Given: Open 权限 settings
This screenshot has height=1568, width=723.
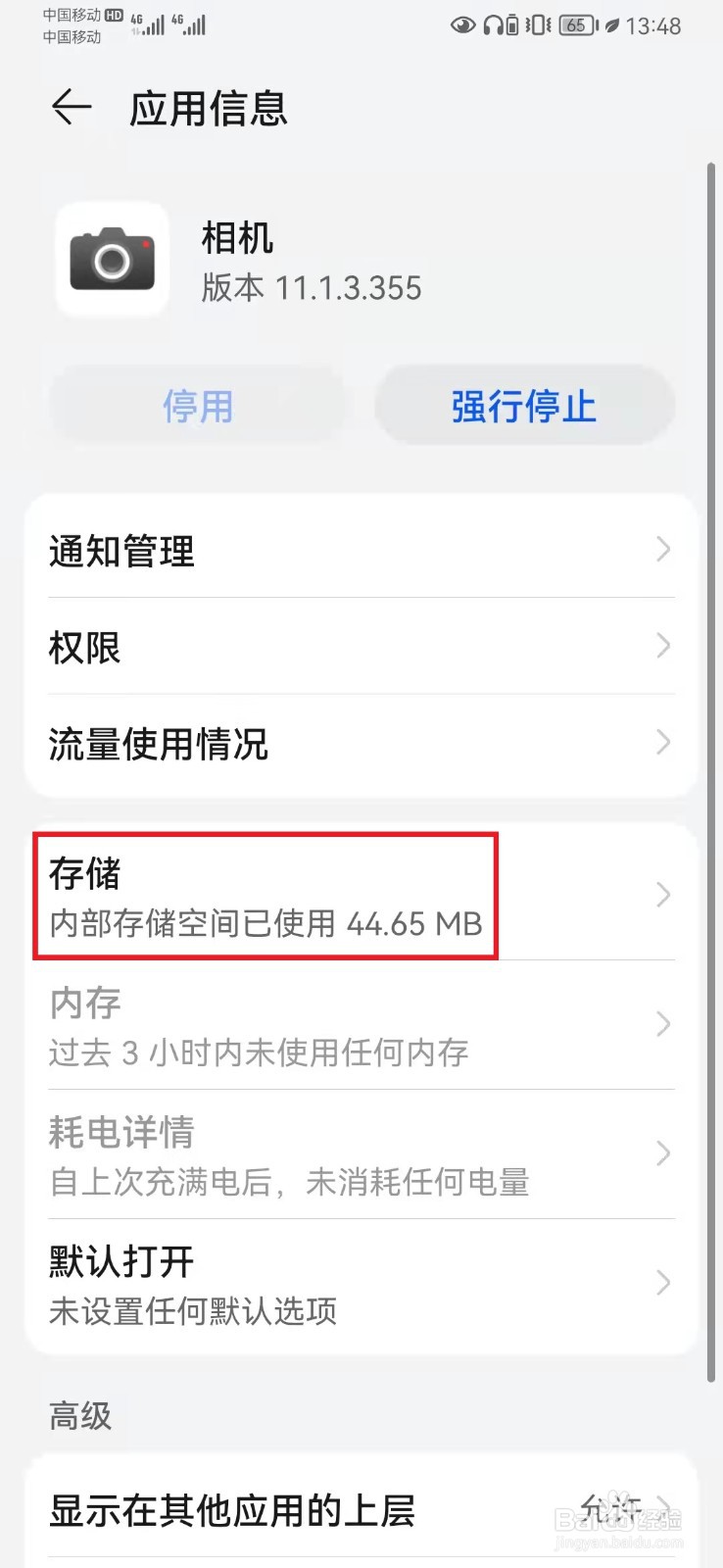Looking at the screenshot, I should click(361, 646).
